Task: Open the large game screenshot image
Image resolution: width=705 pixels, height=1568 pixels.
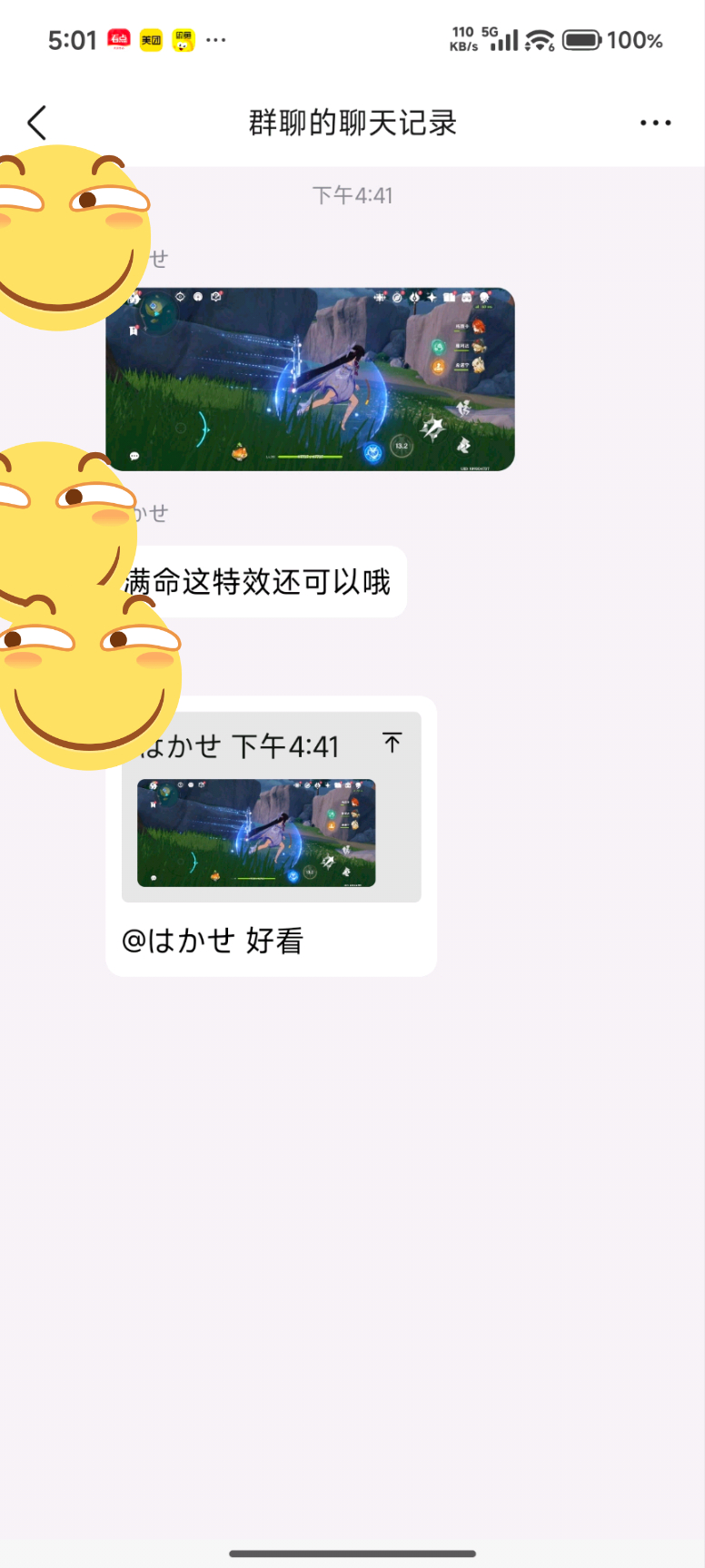Action: coord(311,379)
